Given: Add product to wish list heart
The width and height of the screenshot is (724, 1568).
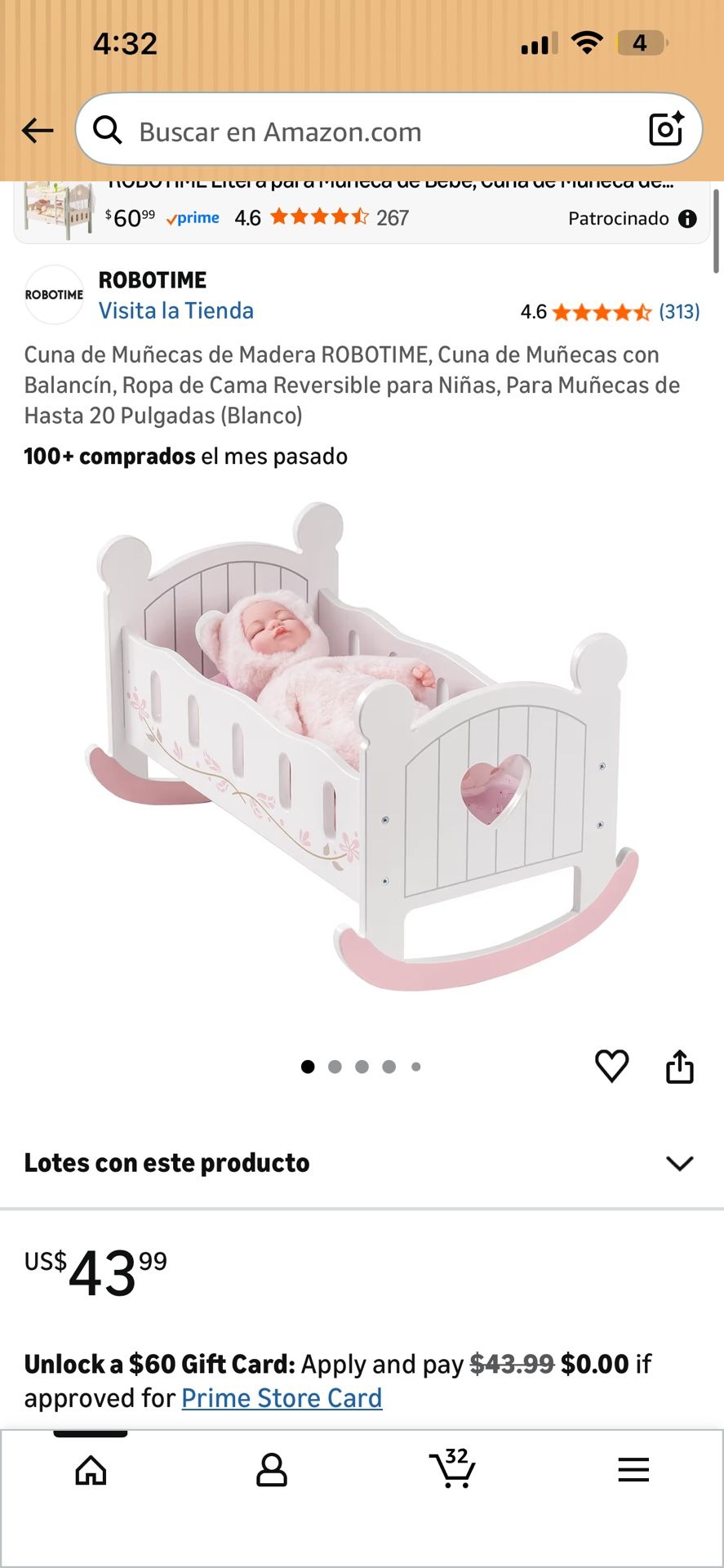Looking at the screenshot, I should click(611, 1066).
